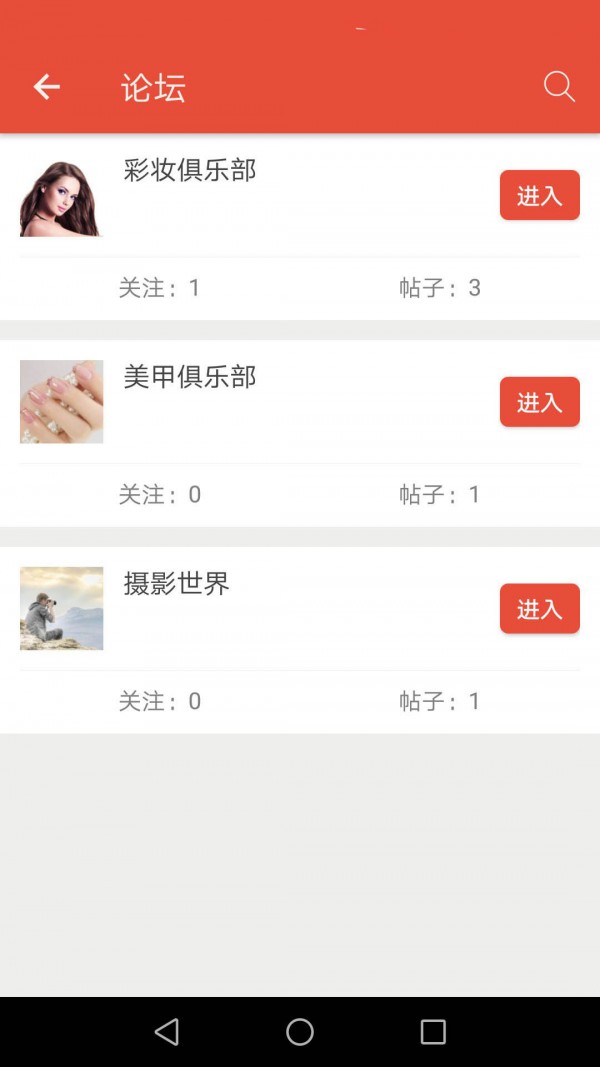Enter the 彩妆俱乐部 forum with 进入
Image resolution: width=600 pixels, height=1067 pixels.
click(539, 196)
